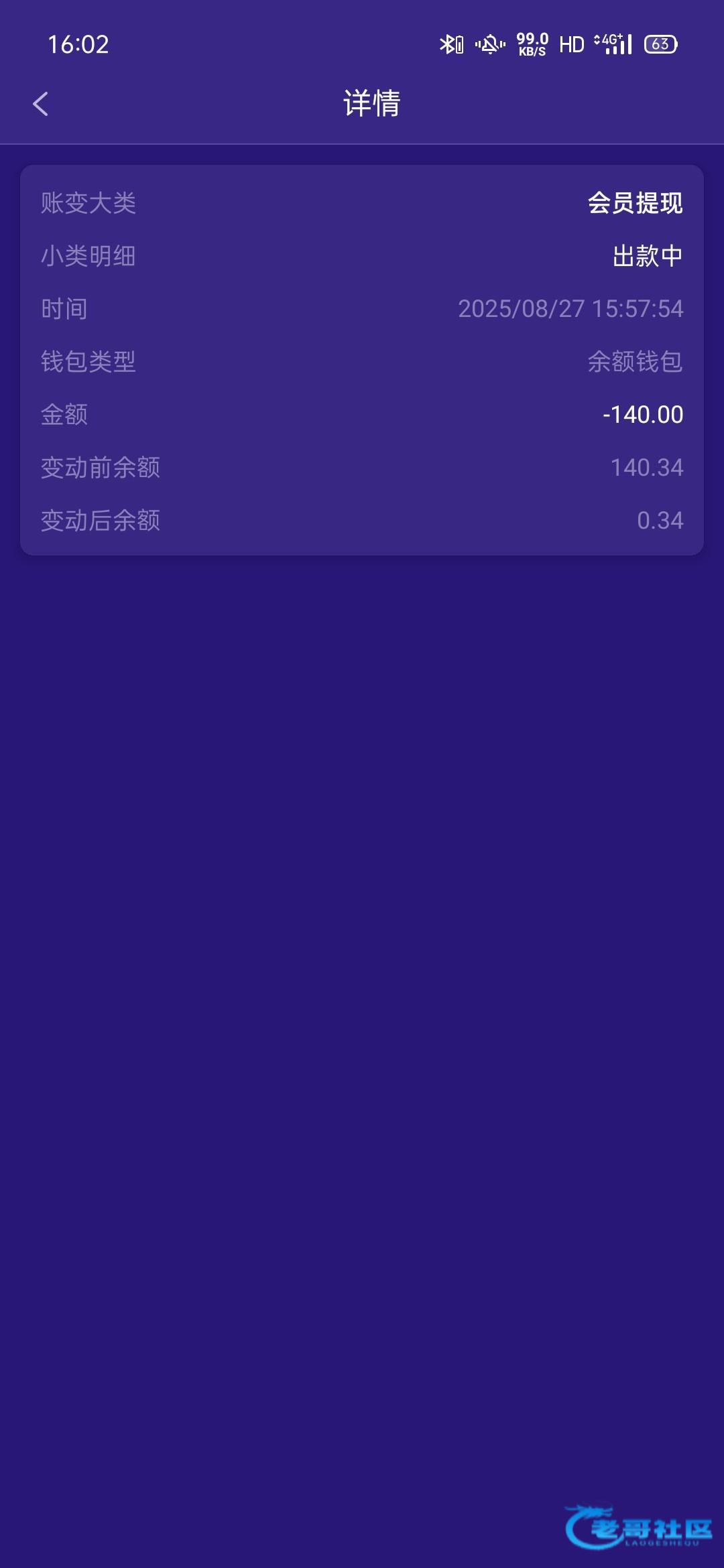Image resolution: width=724 pixels, height=1568 pixels.
Task: Go back from the 详情 page
Action: 41,104
